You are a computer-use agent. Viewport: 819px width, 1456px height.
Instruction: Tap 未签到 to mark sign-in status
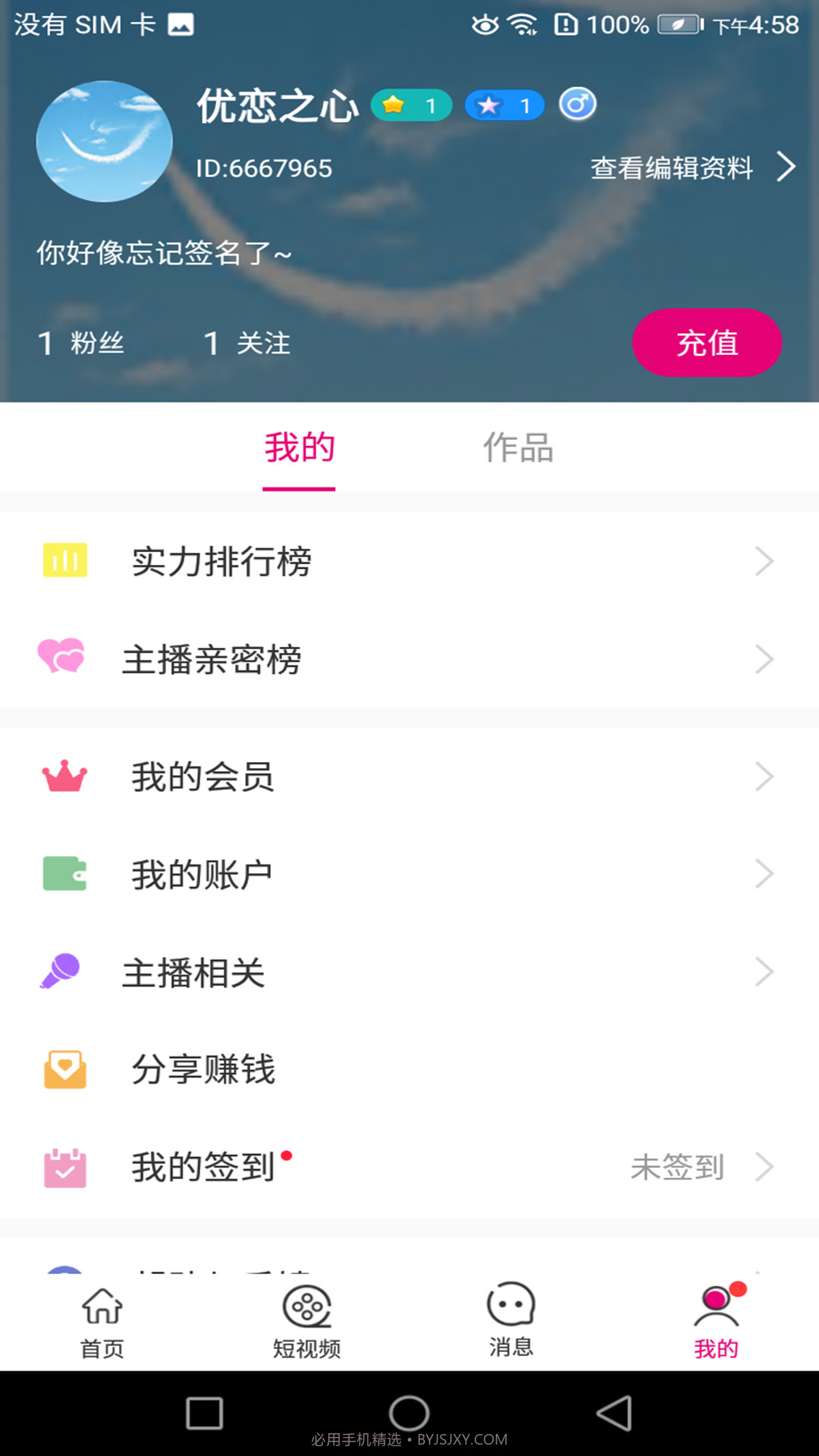click(677, 1167)
